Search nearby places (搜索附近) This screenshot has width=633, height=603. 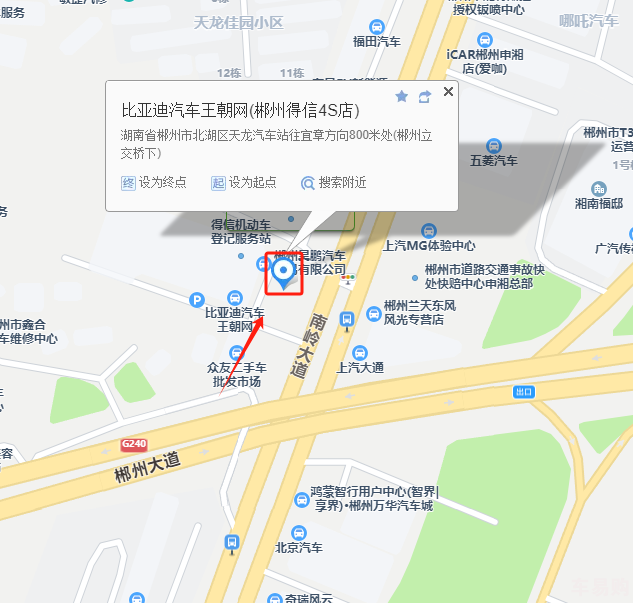coord(334,183)
